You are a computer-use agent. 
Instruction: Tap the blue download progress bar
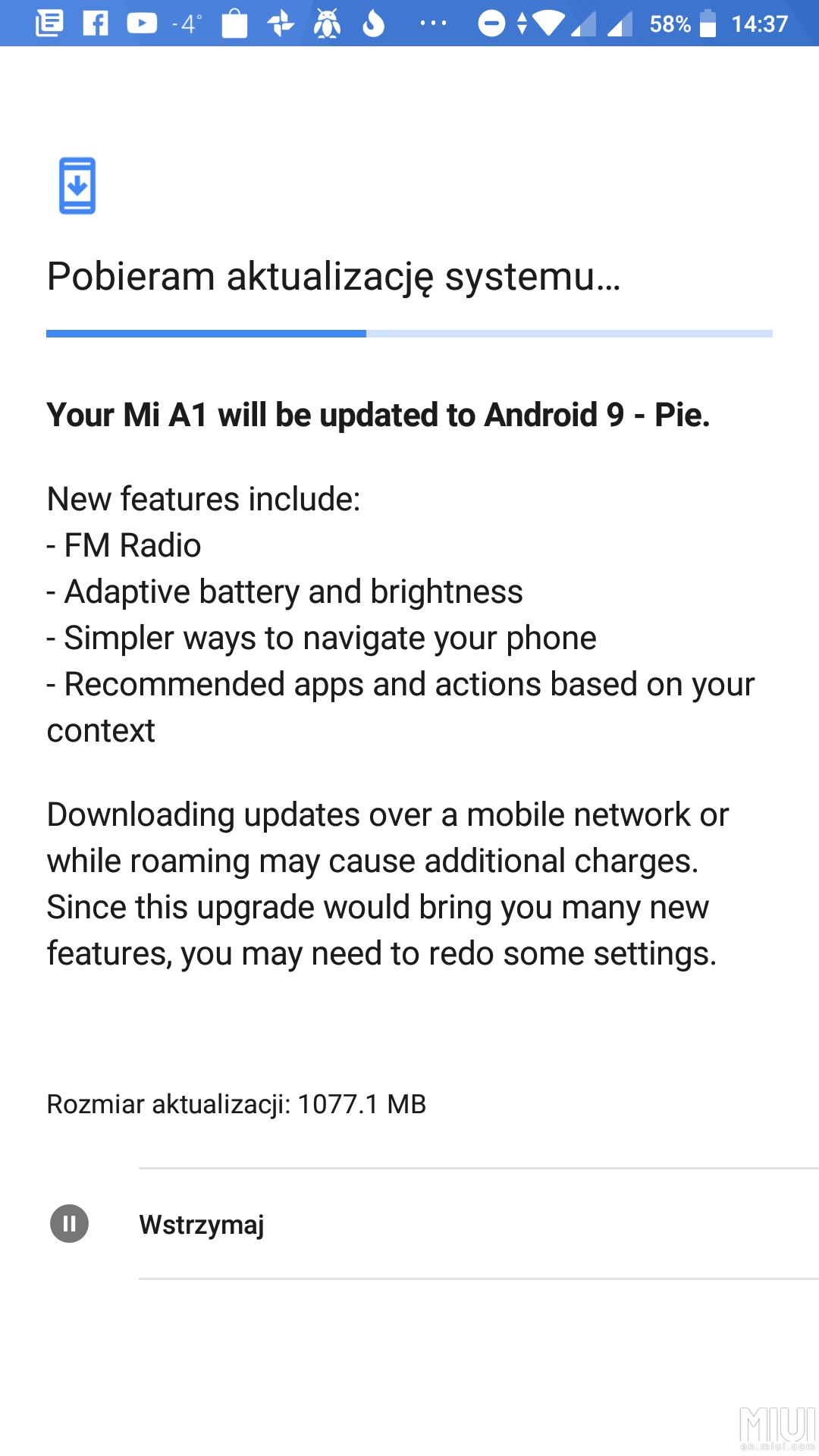point(205,333)
